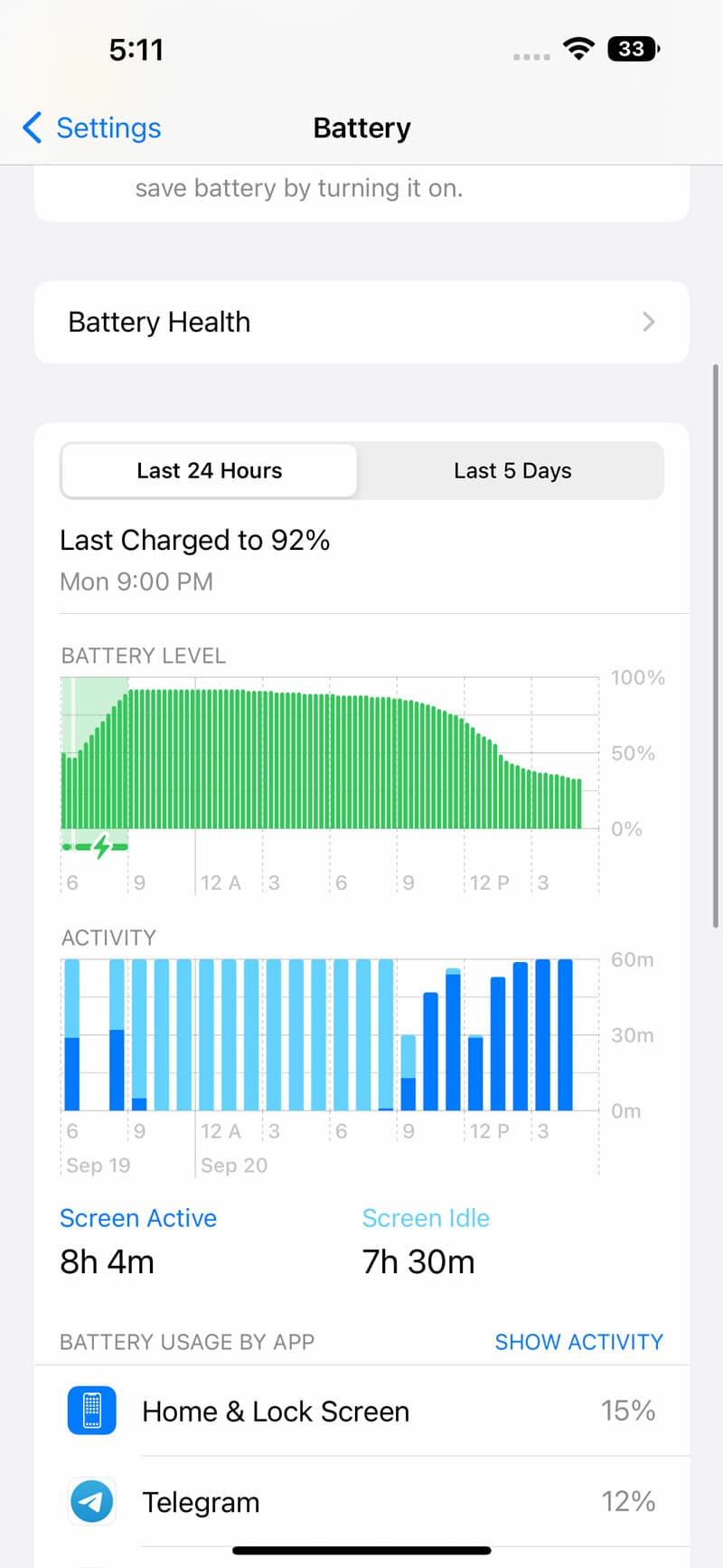723x1568 pixels.
Task: Open Home & Lock Screen usage row
Action: tap(361, 1411)
